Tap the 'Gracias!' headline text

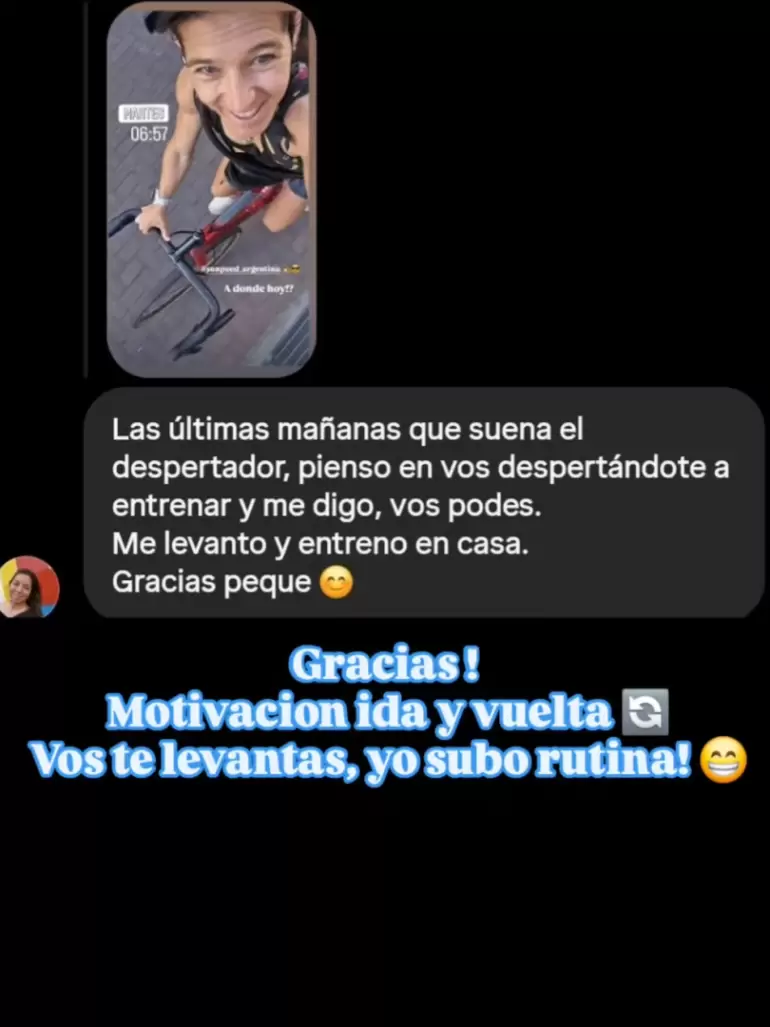coord(385,665)
